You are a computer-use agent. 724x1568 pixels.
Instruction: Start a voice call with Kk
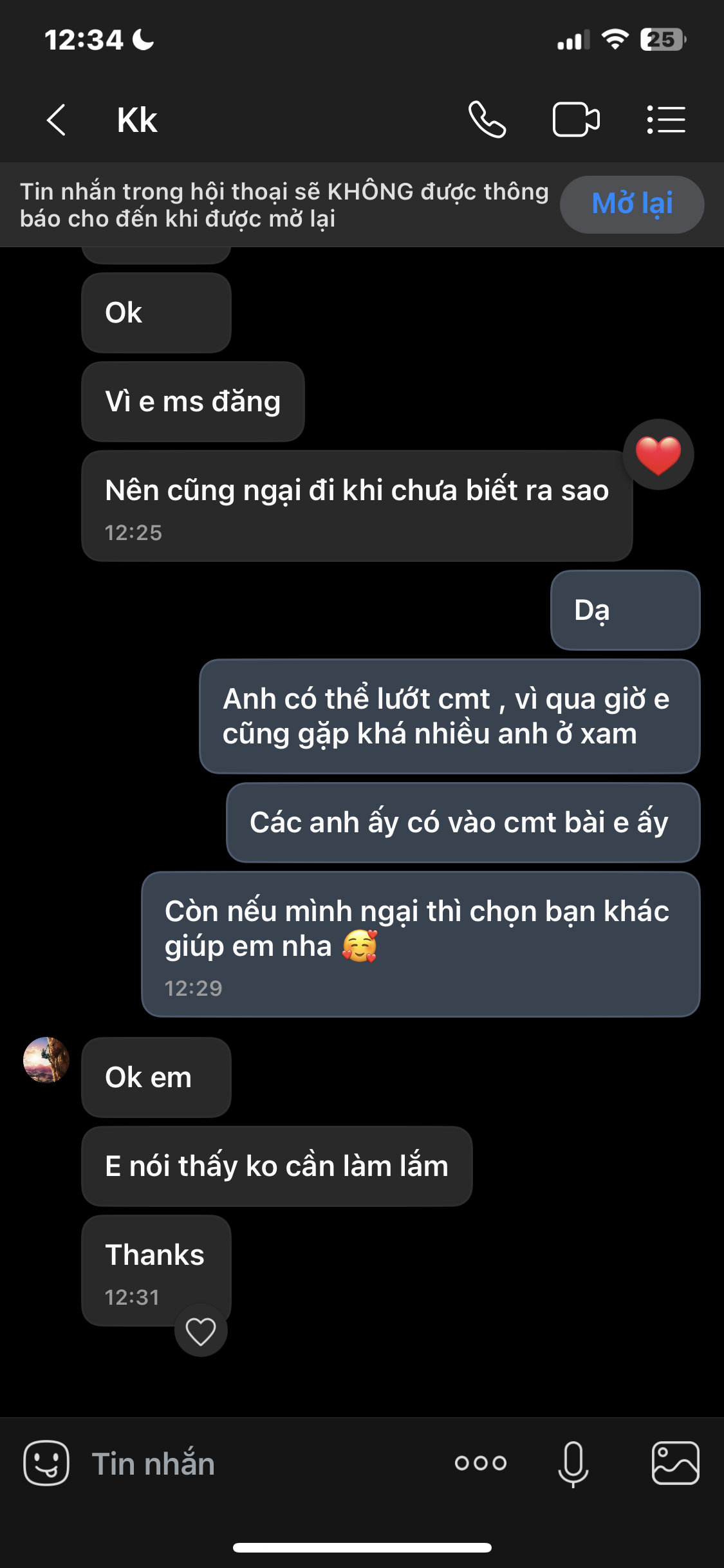[487, 120]
